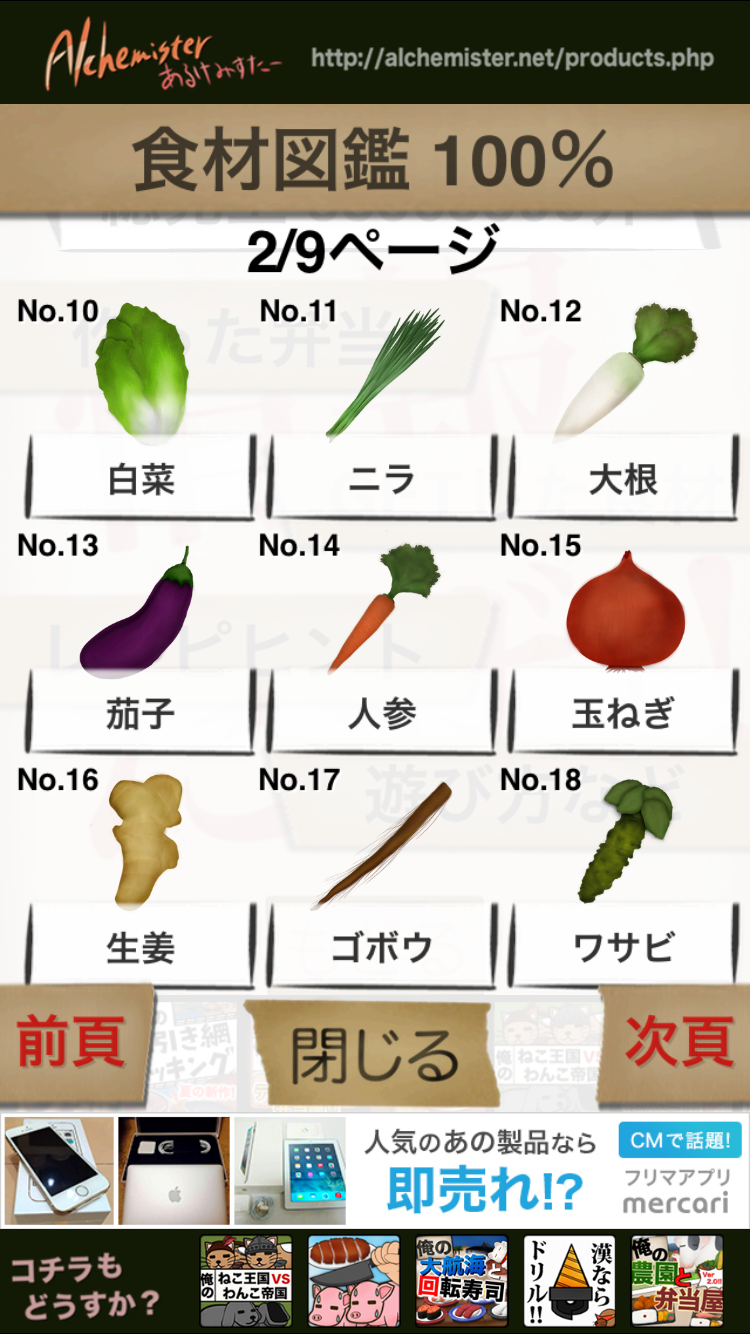Open the 大航海回転寿司 app icon

coord(461,1282)
